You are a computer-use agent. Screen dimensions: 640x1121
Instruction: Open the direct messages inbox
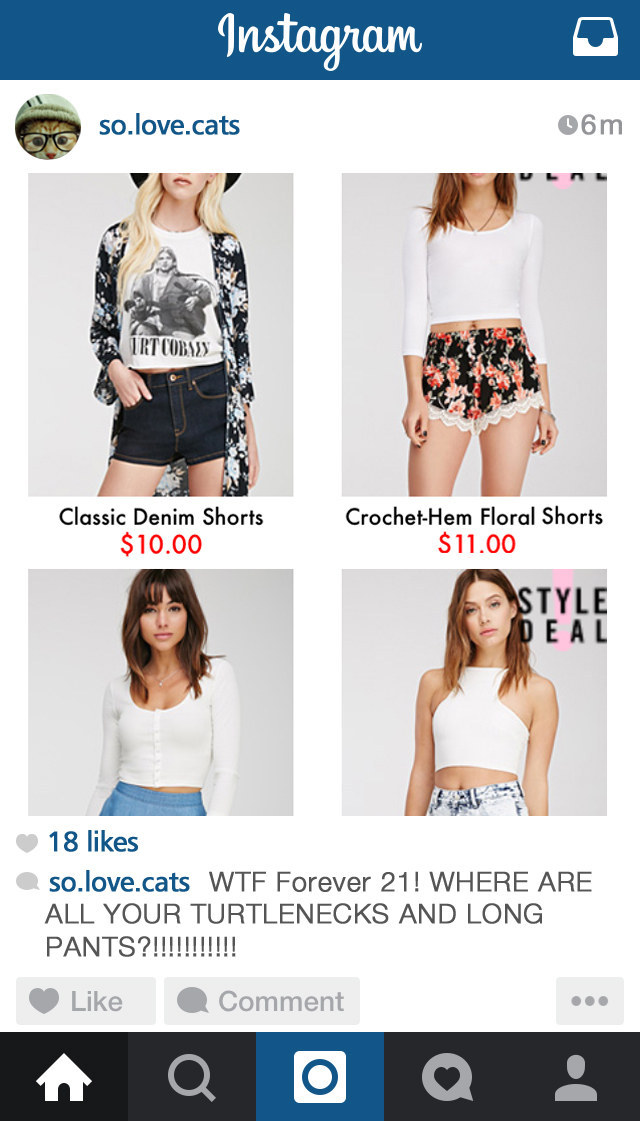point(595,38)
